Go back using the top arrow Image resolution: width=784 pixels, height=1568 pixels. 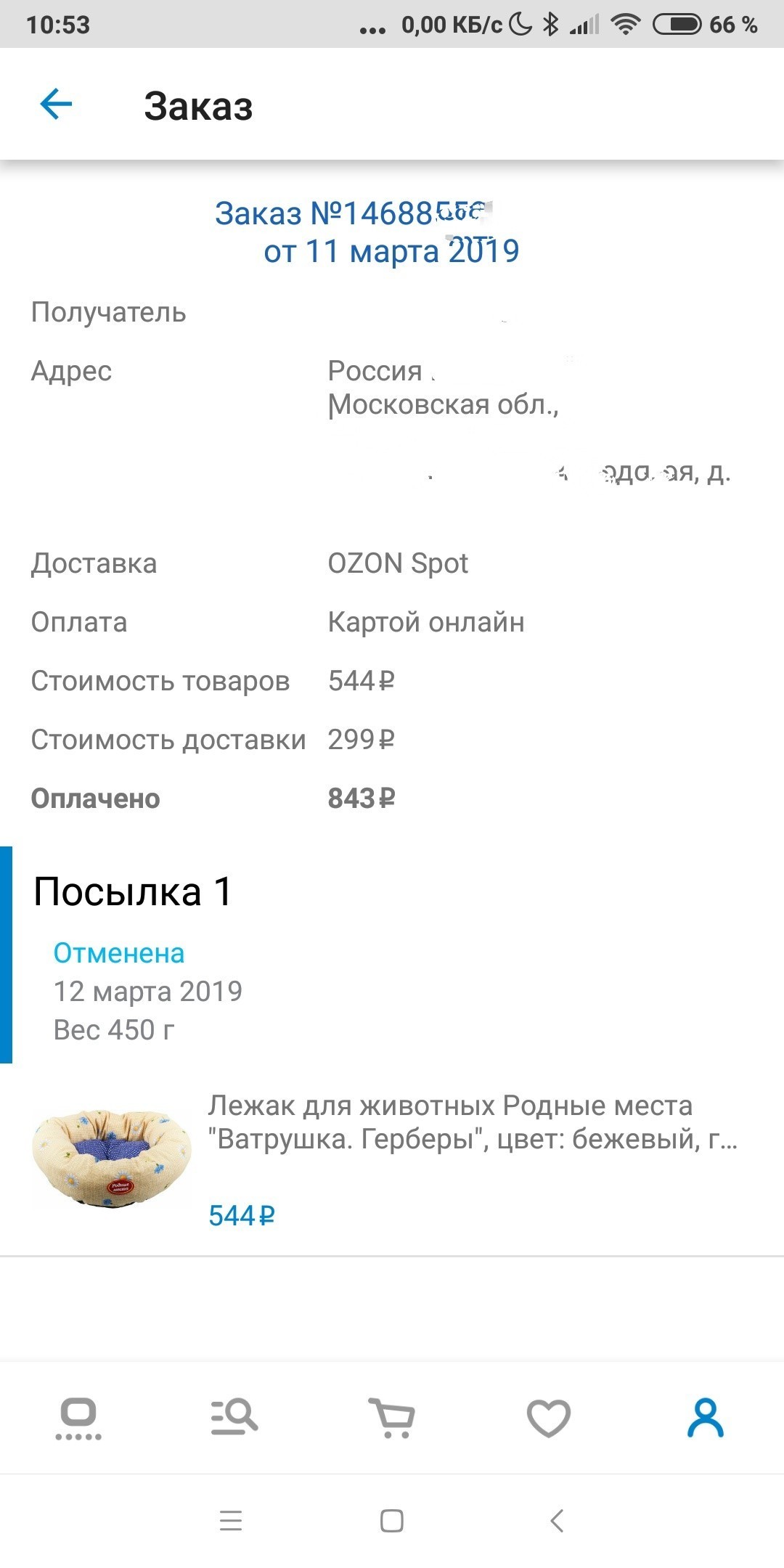56,105
